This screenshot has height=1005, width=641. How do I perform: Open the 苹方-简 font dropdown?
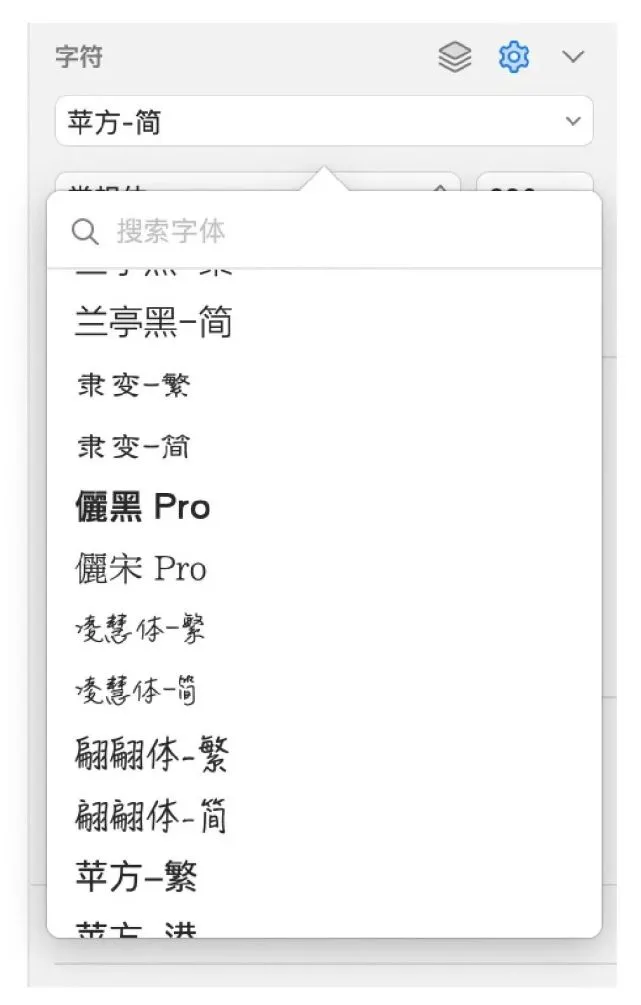click(323, 122)
